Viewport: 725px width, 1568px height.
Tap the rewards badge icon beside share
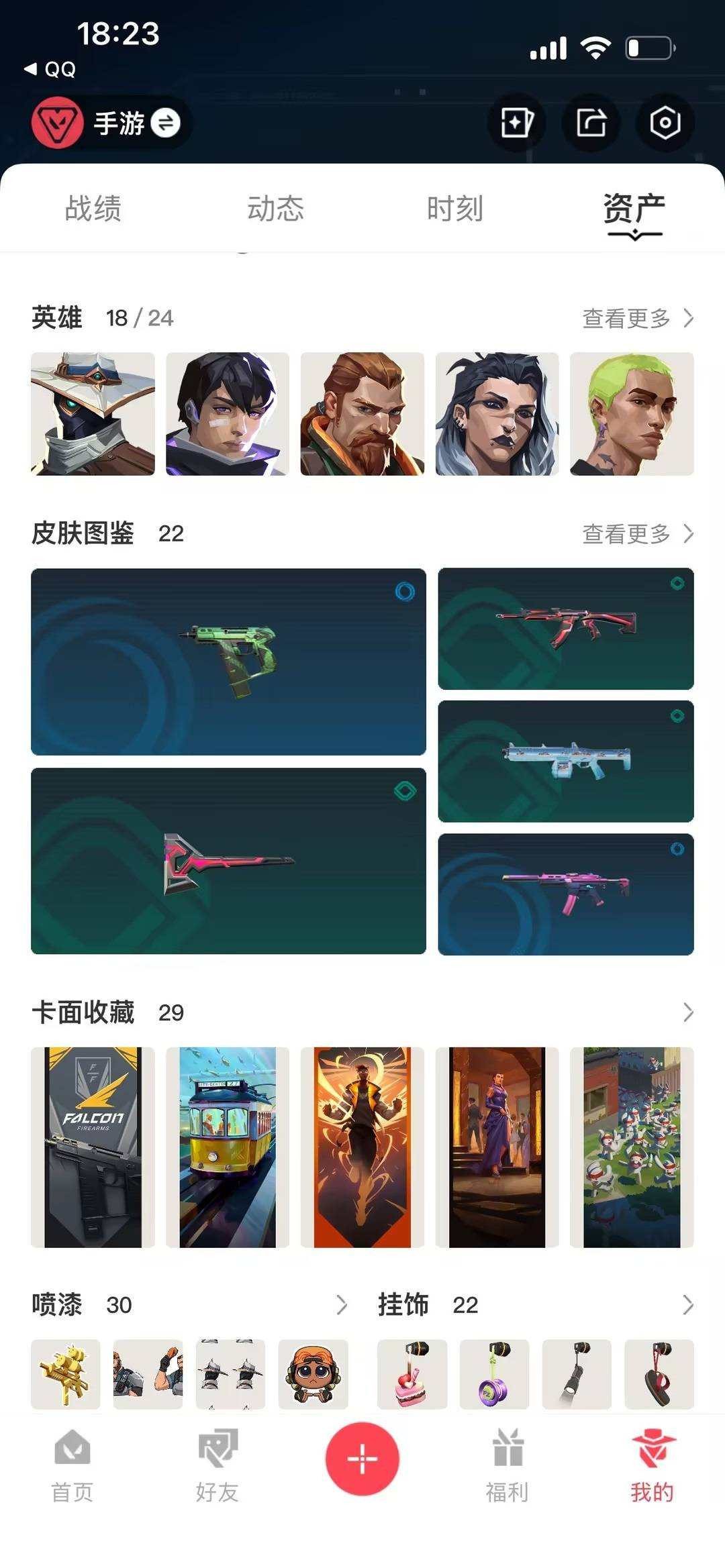516,122
